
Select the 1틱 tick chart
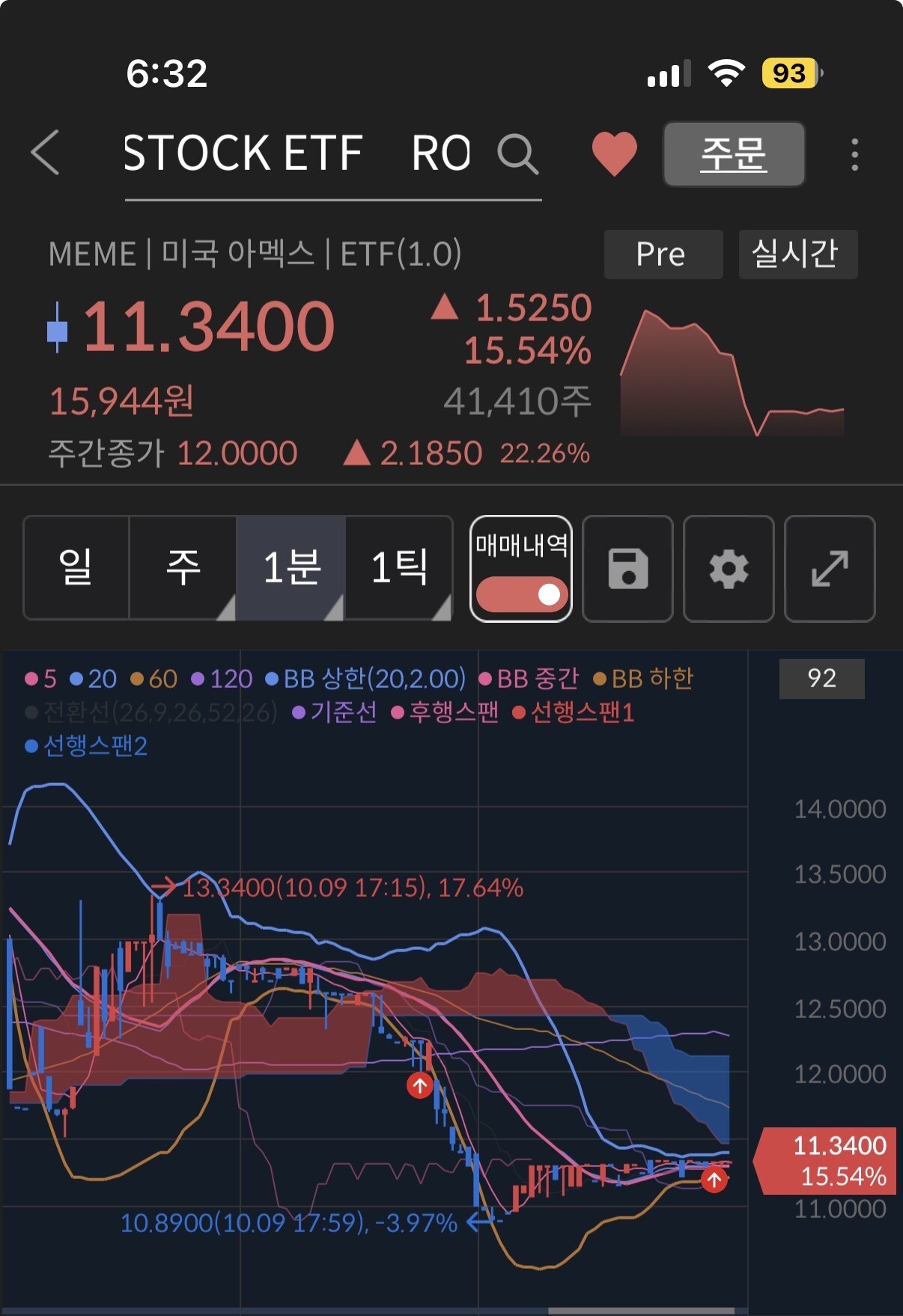click(x=399, y=567)
